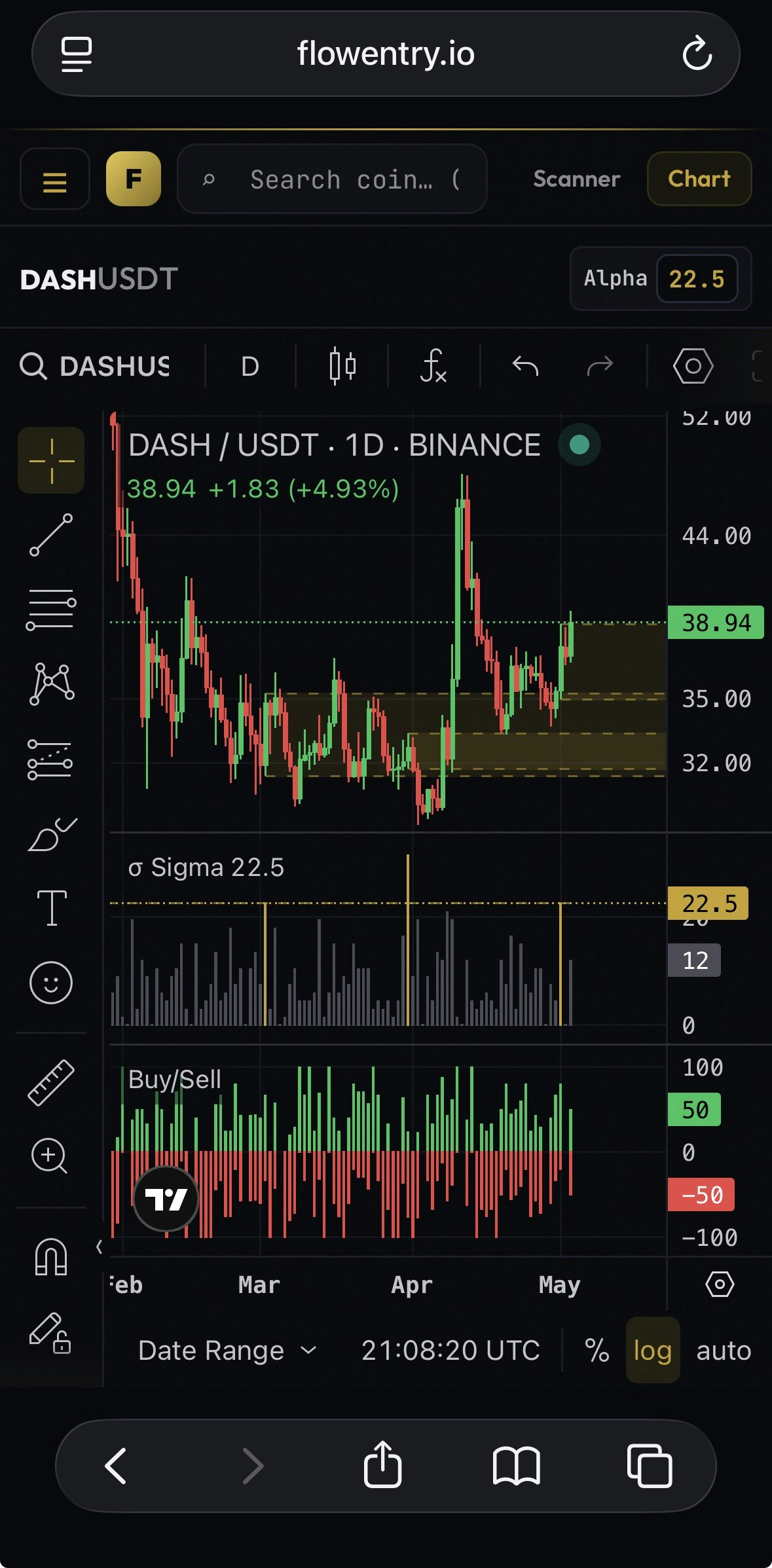Activate the zoom in tool
Image resolution: width=772 pixels, height=1568 pixels.
click(50, 1156)
